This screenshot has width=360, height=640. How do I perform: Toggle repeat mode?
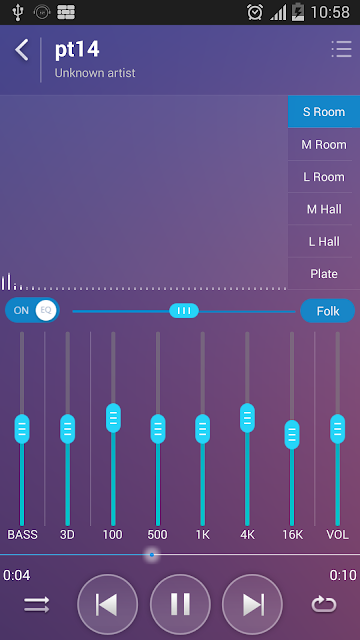coord(324,604)
